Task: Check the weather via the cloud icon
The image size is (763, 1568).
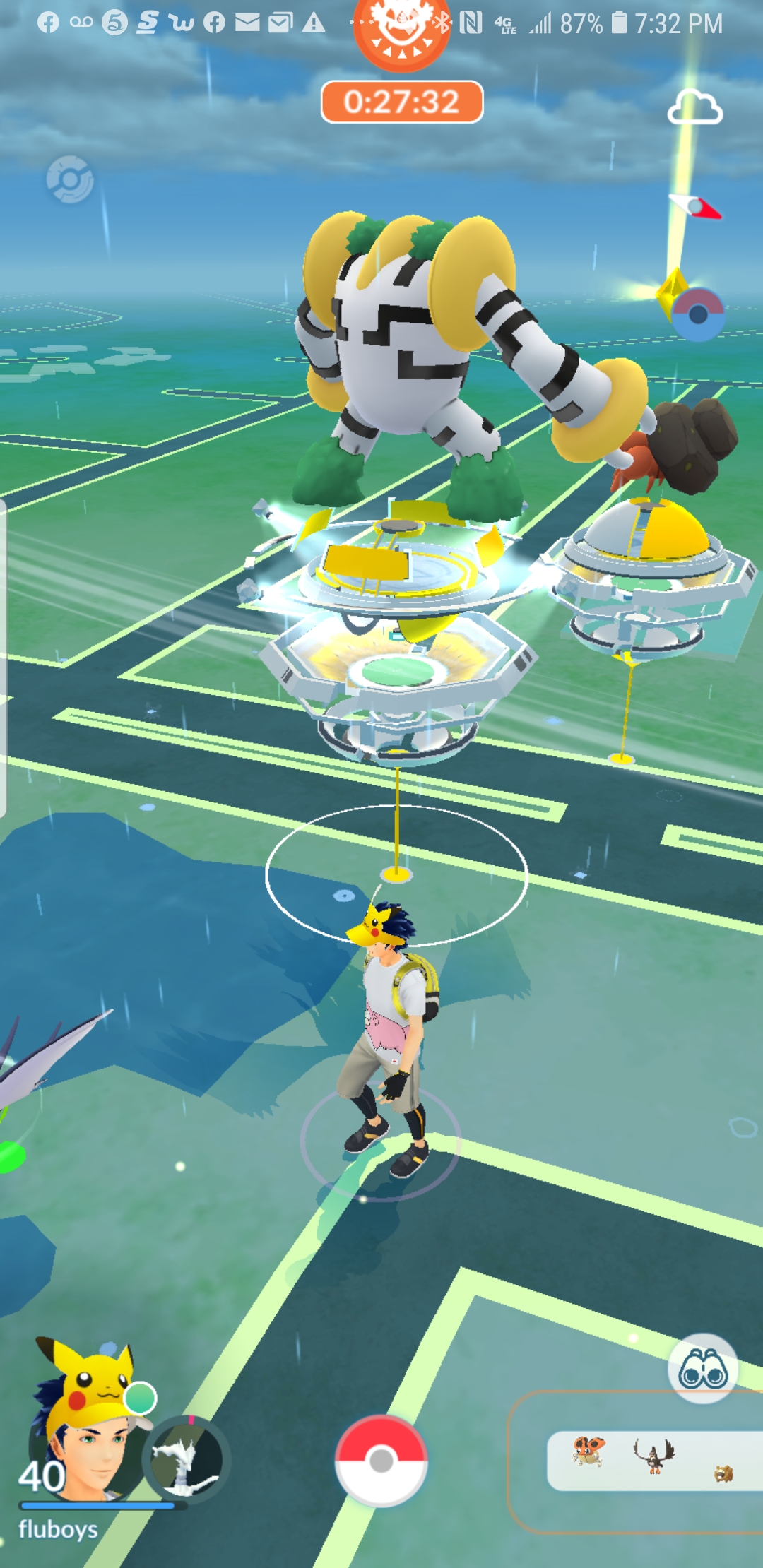Action: 694,108
